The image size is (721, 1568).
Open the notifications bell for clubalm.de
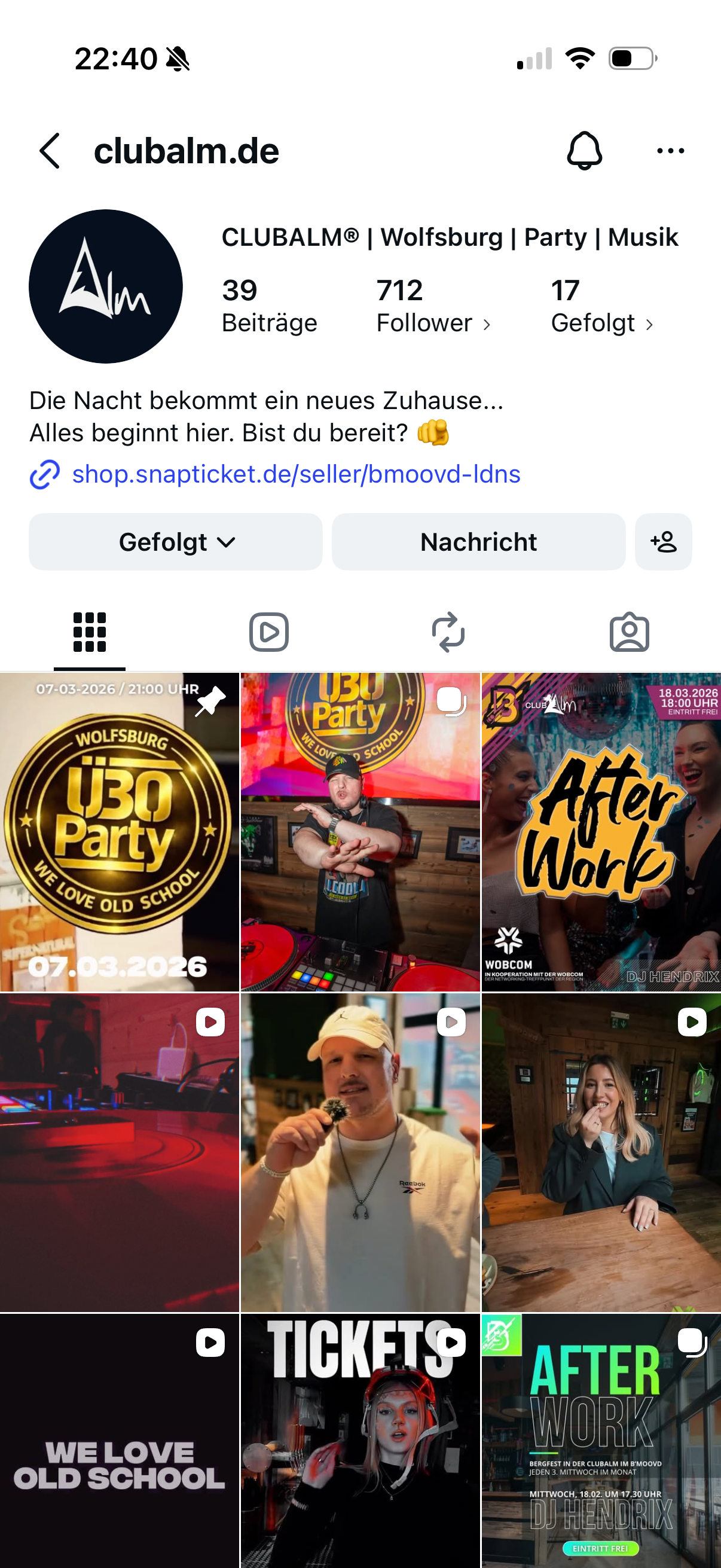tap(584, 151)
